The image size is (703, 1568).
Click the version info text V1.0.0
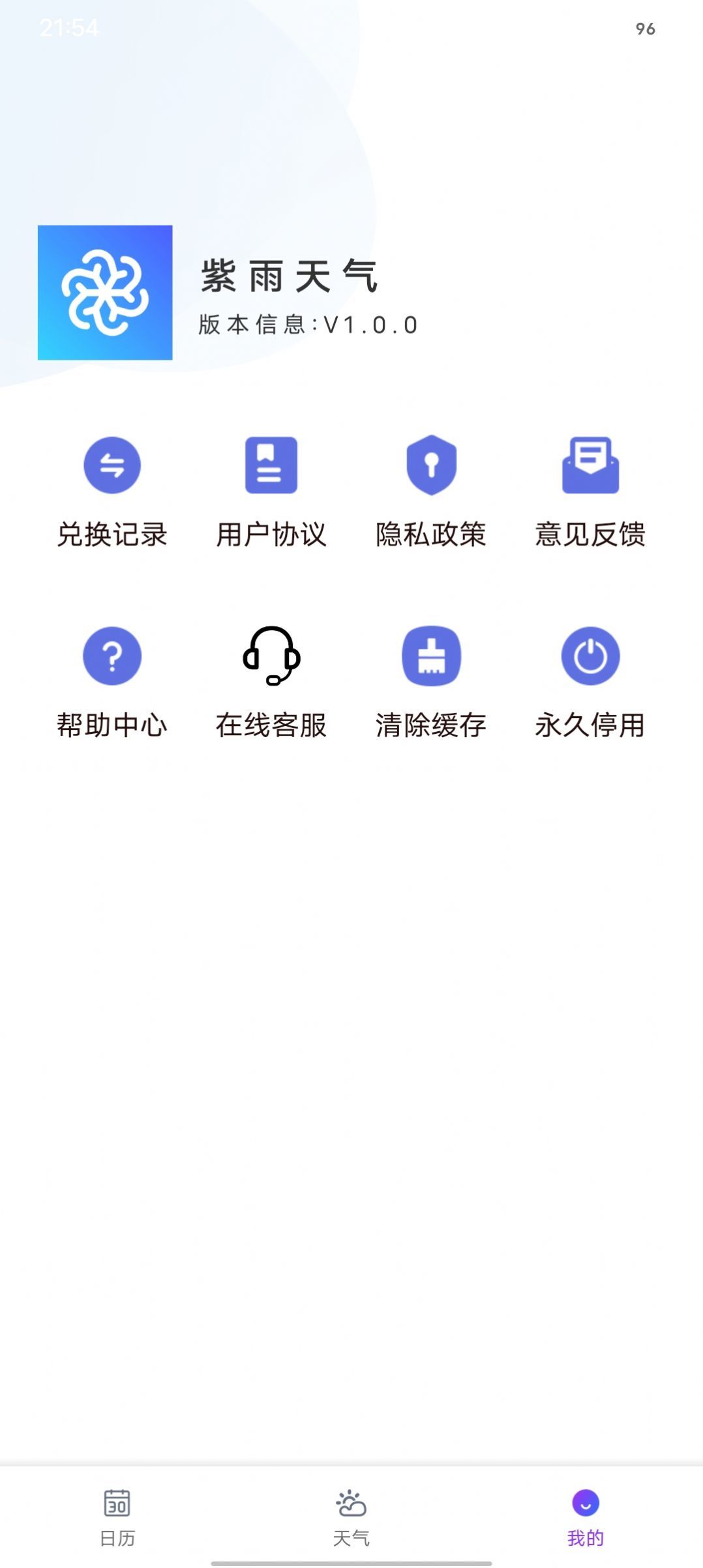point(307,325)
